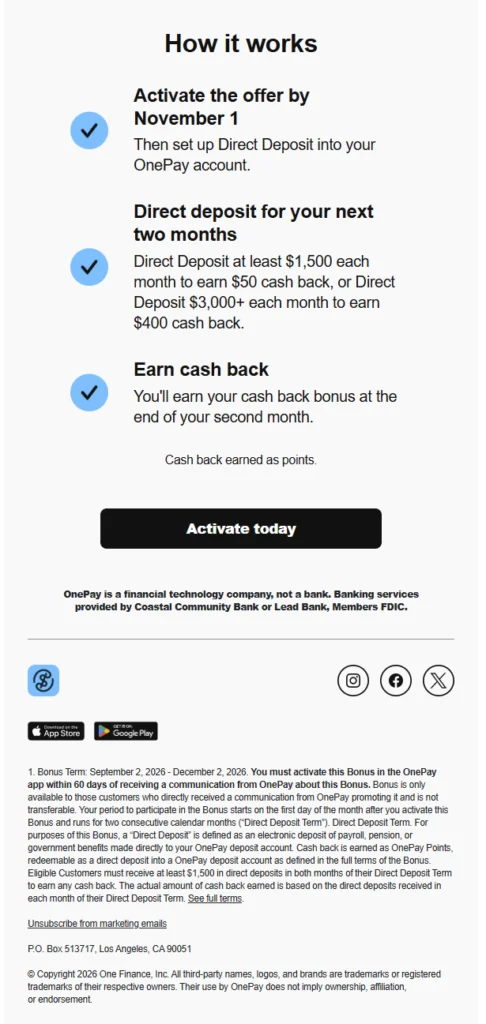Unsubscribe from marketing emails
The image size is (486, 1024).
pos(97,923)
